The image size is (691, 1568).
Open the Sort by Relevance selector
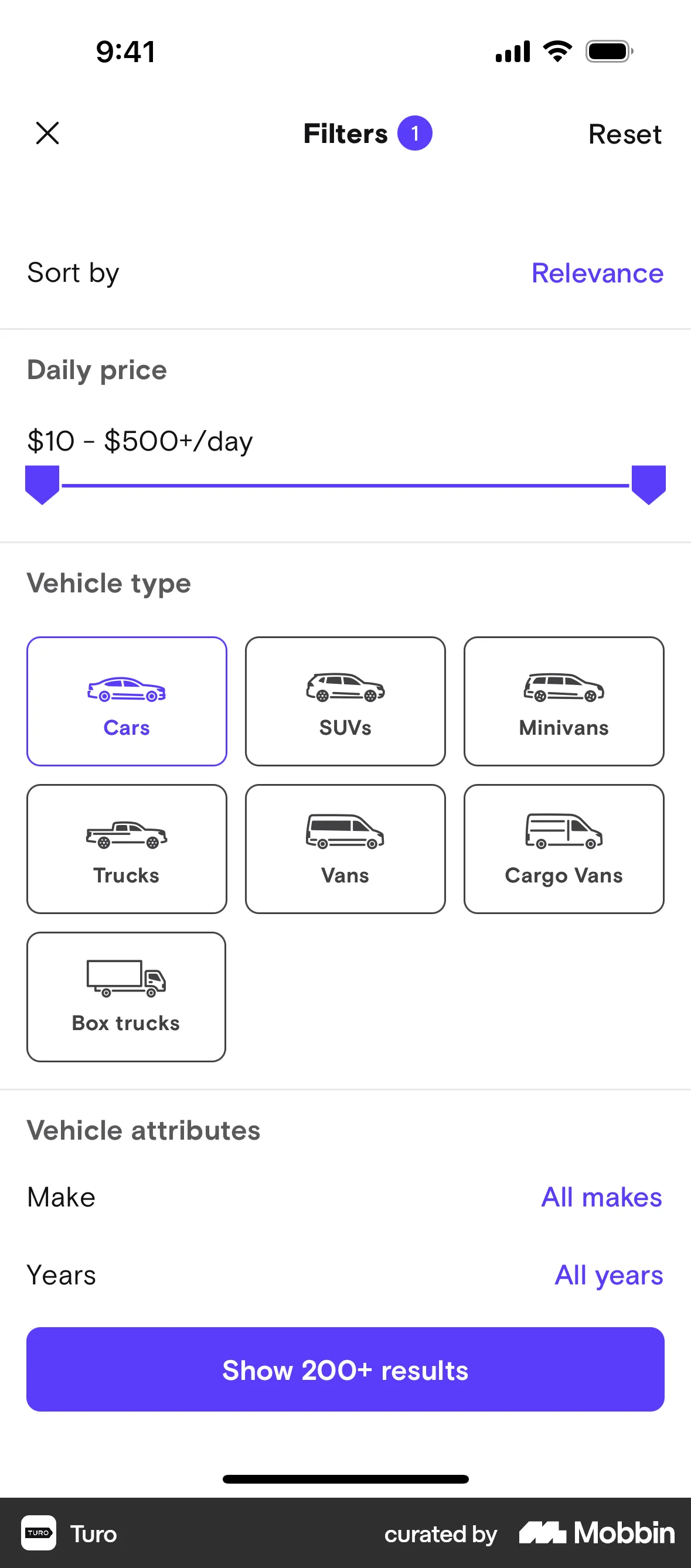coord(597,273)
